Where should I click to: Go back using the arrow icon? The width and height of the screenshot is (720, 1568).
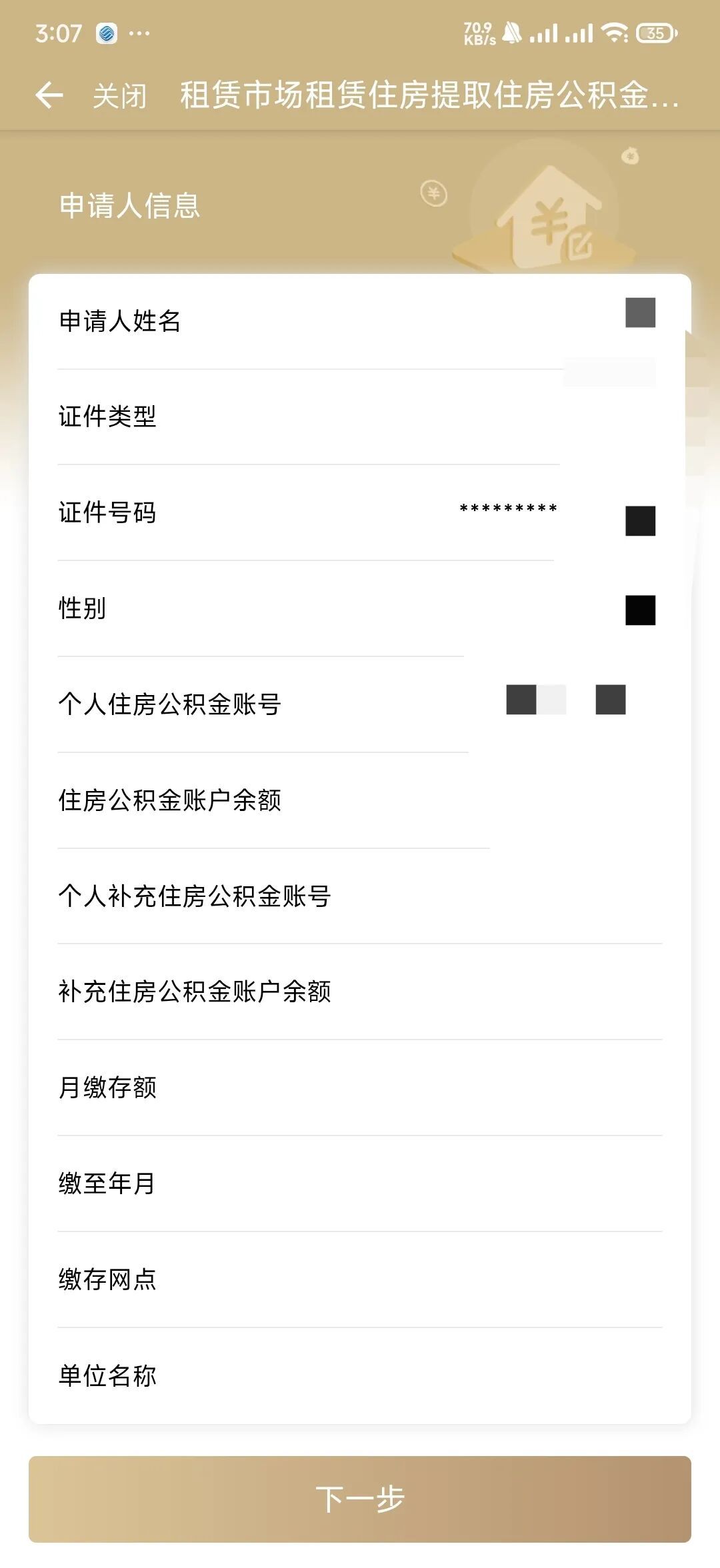point(49,95)
